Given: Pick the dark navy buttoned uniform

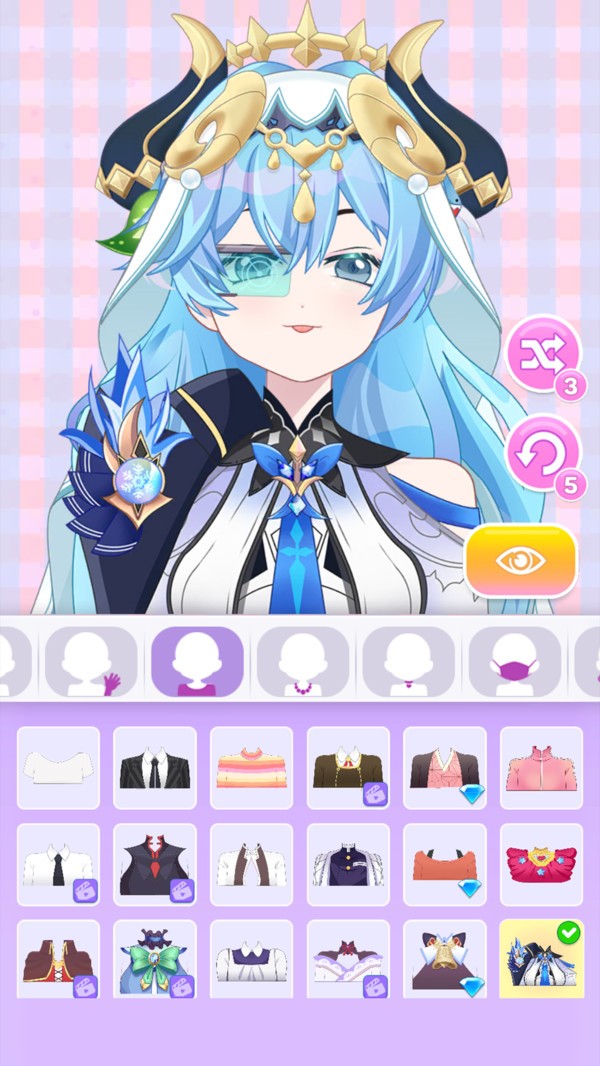Looking at the screenshot, I should pyautogui.click(x=348, y=864).
